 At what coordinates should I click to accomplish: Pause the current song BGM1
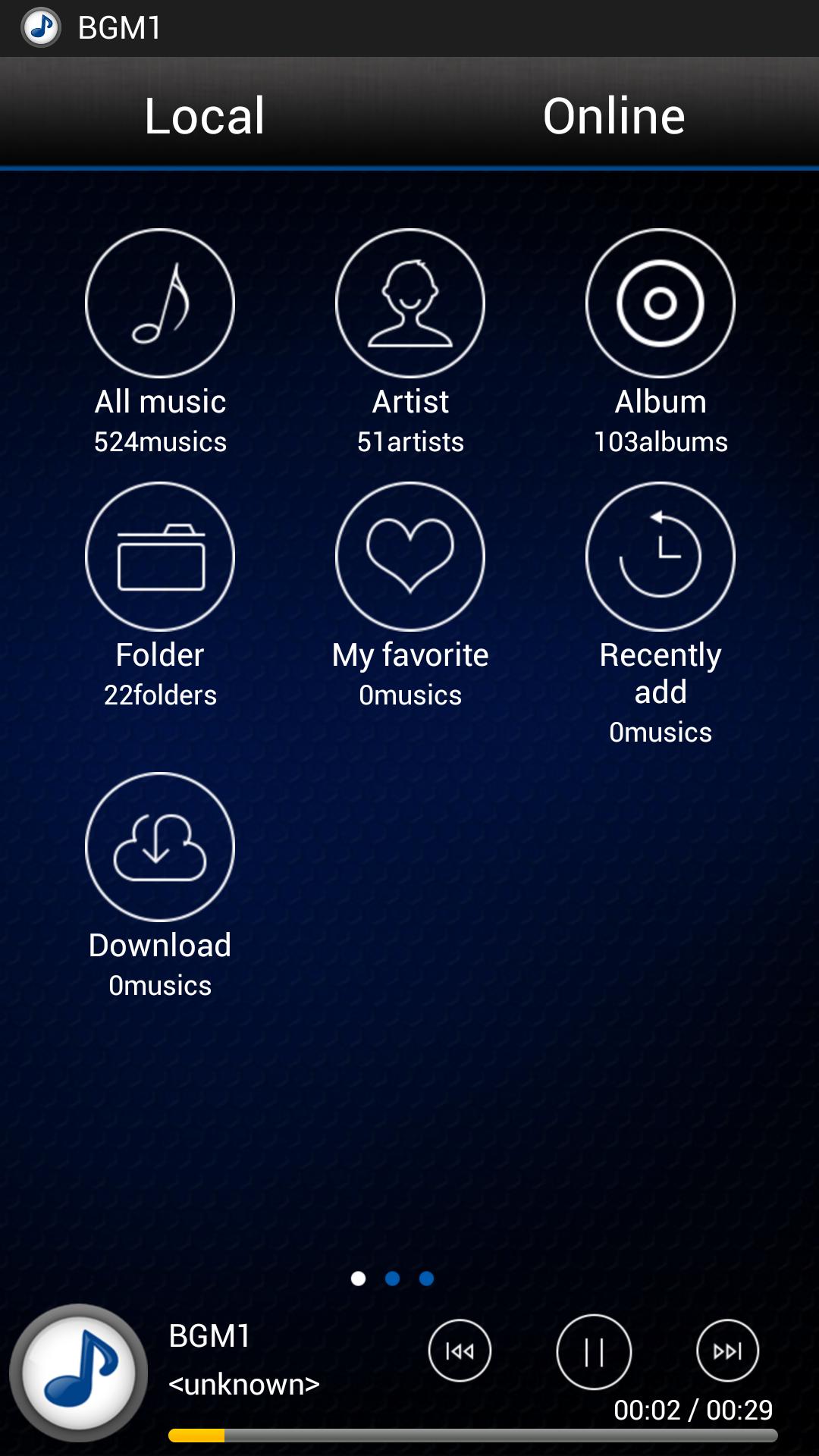pos(594,1351)
